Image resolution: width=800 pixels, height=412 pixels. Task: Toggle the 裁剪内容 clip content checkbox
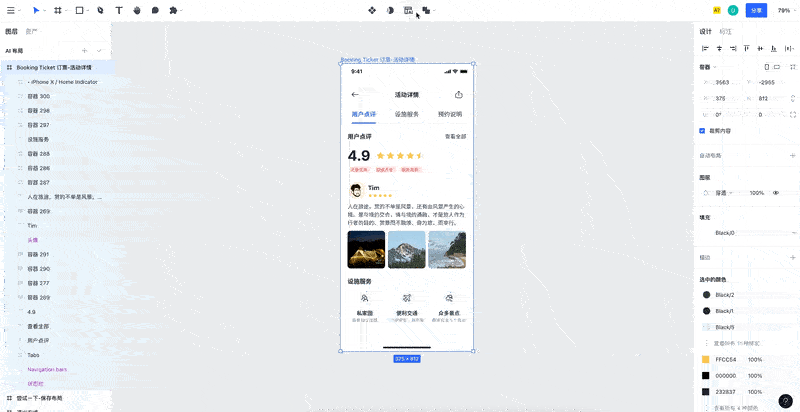pyautogui.click(x=702, y=130)
